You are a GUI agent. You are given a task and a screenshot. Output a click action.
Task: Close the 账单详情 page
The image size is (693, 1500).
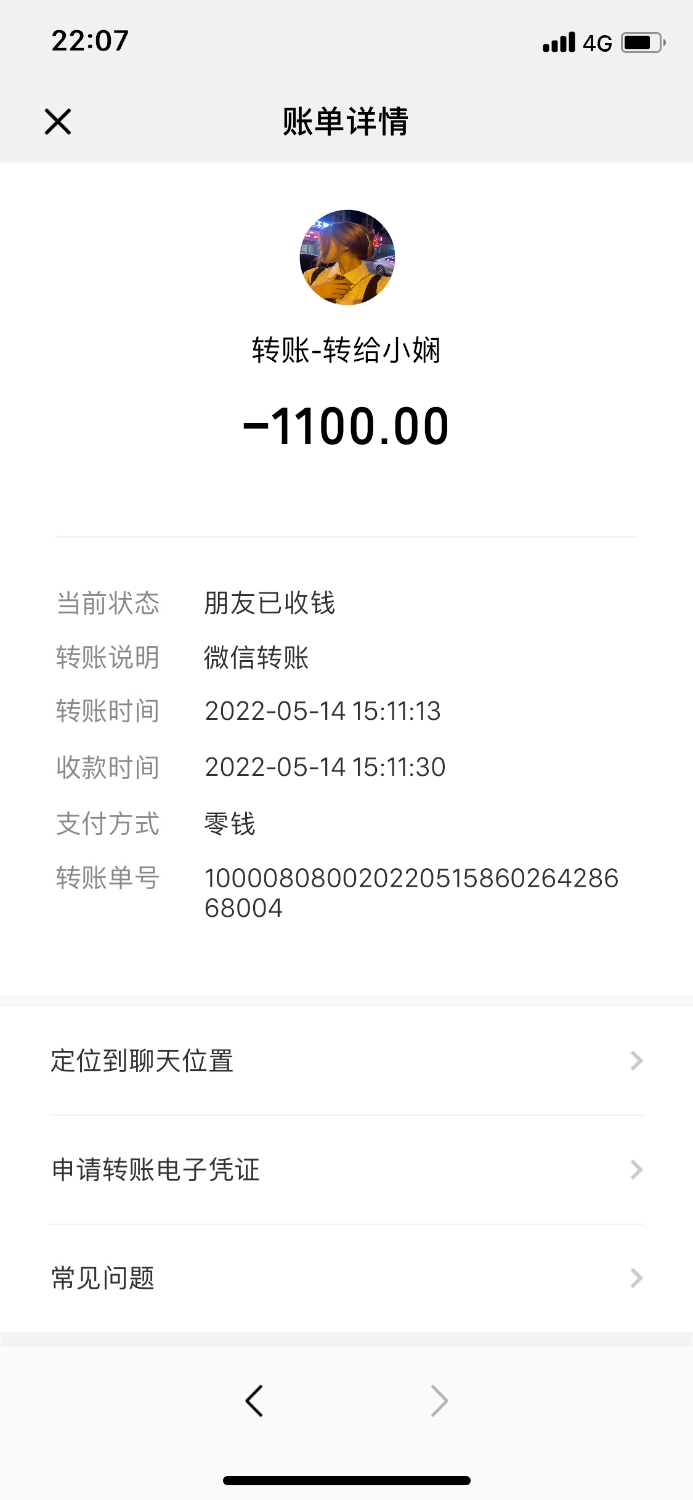tap(58, 122)
